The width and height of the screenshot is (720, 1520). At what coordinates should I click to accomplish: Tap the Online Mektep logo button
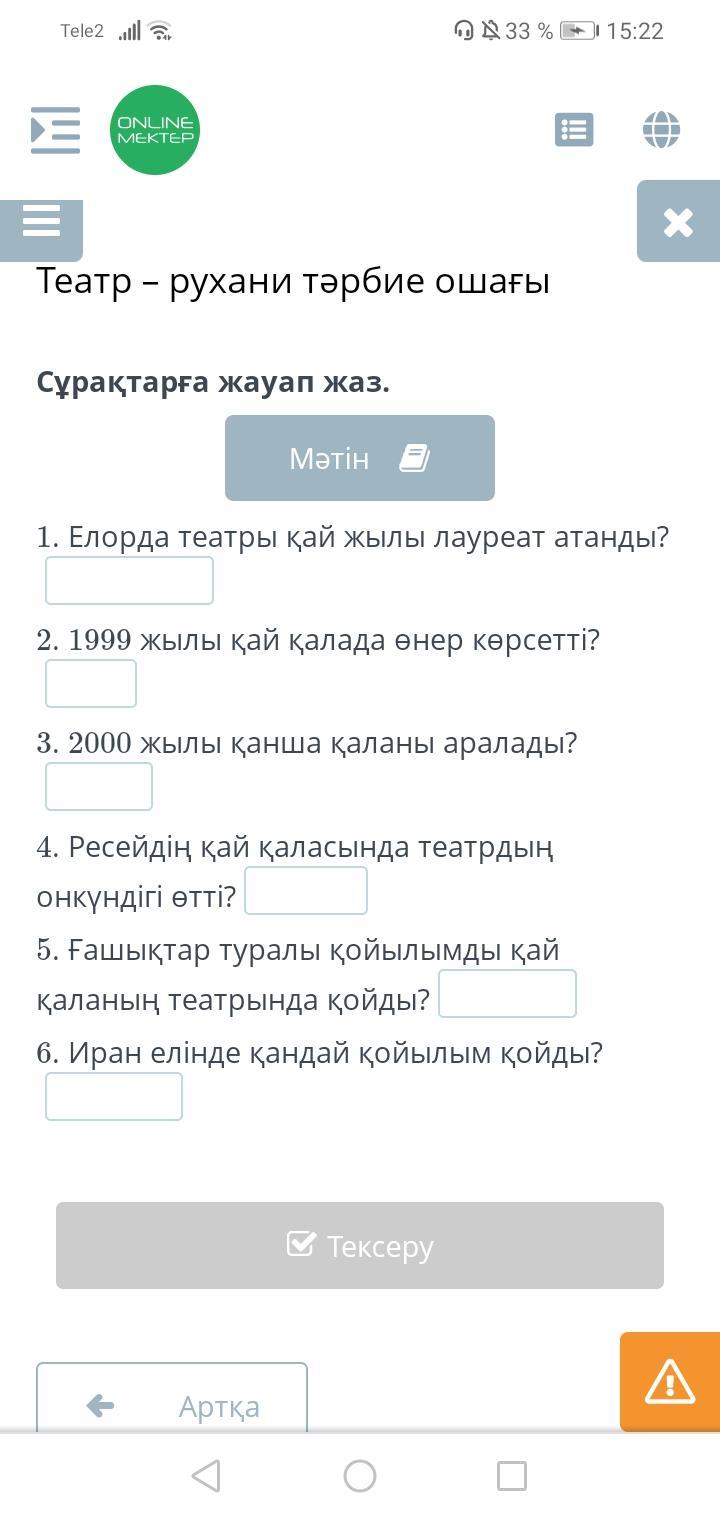click(155, 130)
